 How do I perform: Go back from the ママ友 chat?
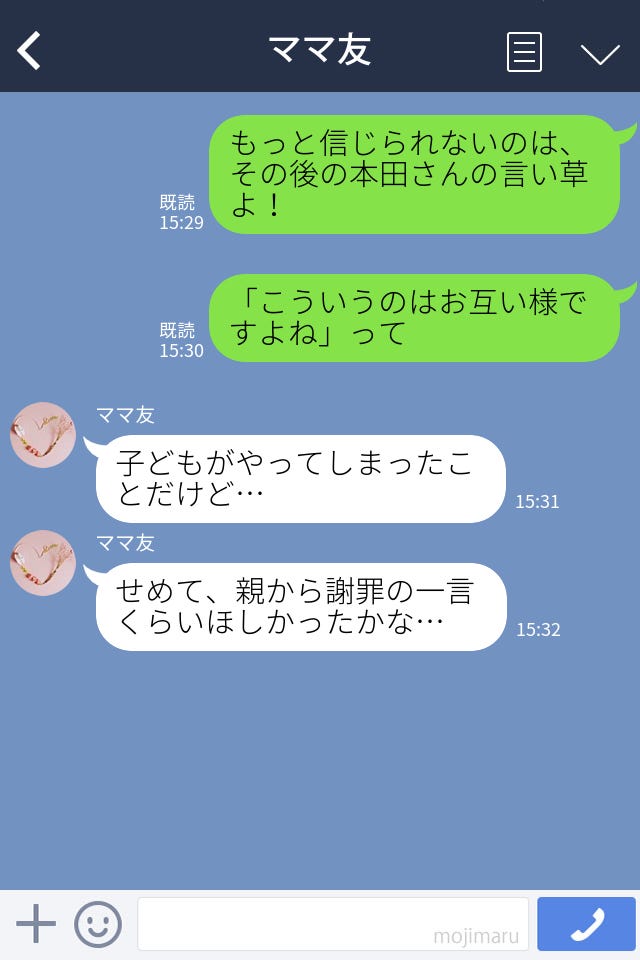(x=30, y=51)
